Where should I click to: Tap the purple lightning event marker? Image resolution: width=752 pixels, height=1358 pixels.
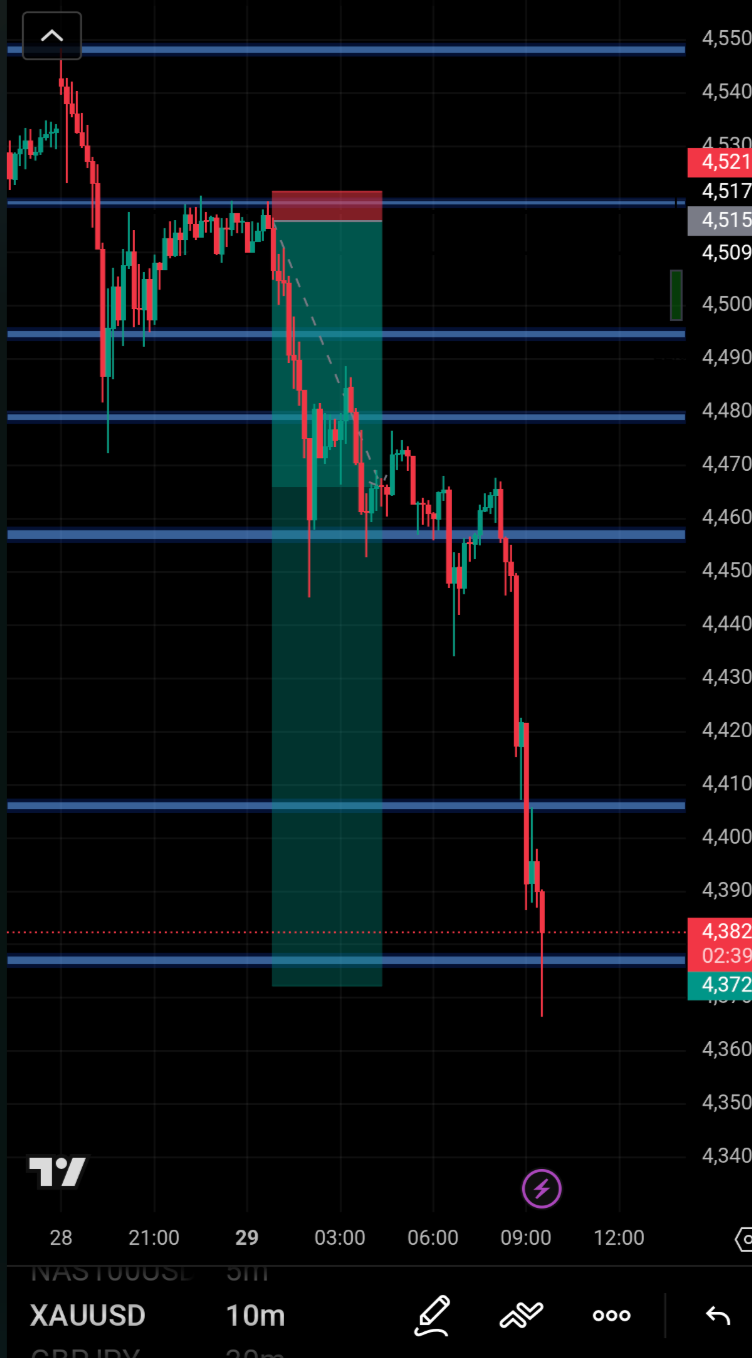[x=542, y=1189]
